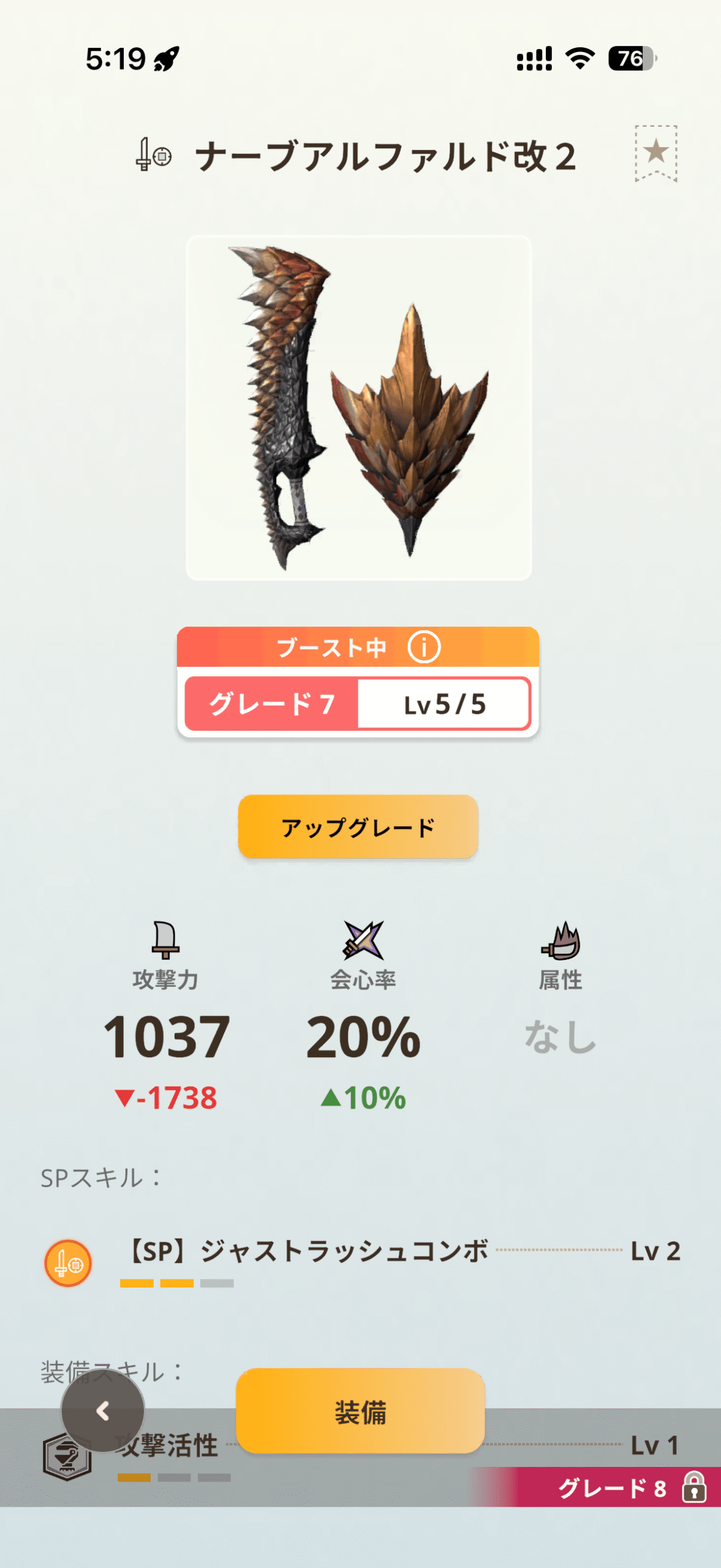The height and width of the screenshot is (1568, 721).
Task: Open the ジャストラッシュコンボ SP skill details
Action: 361,1252
